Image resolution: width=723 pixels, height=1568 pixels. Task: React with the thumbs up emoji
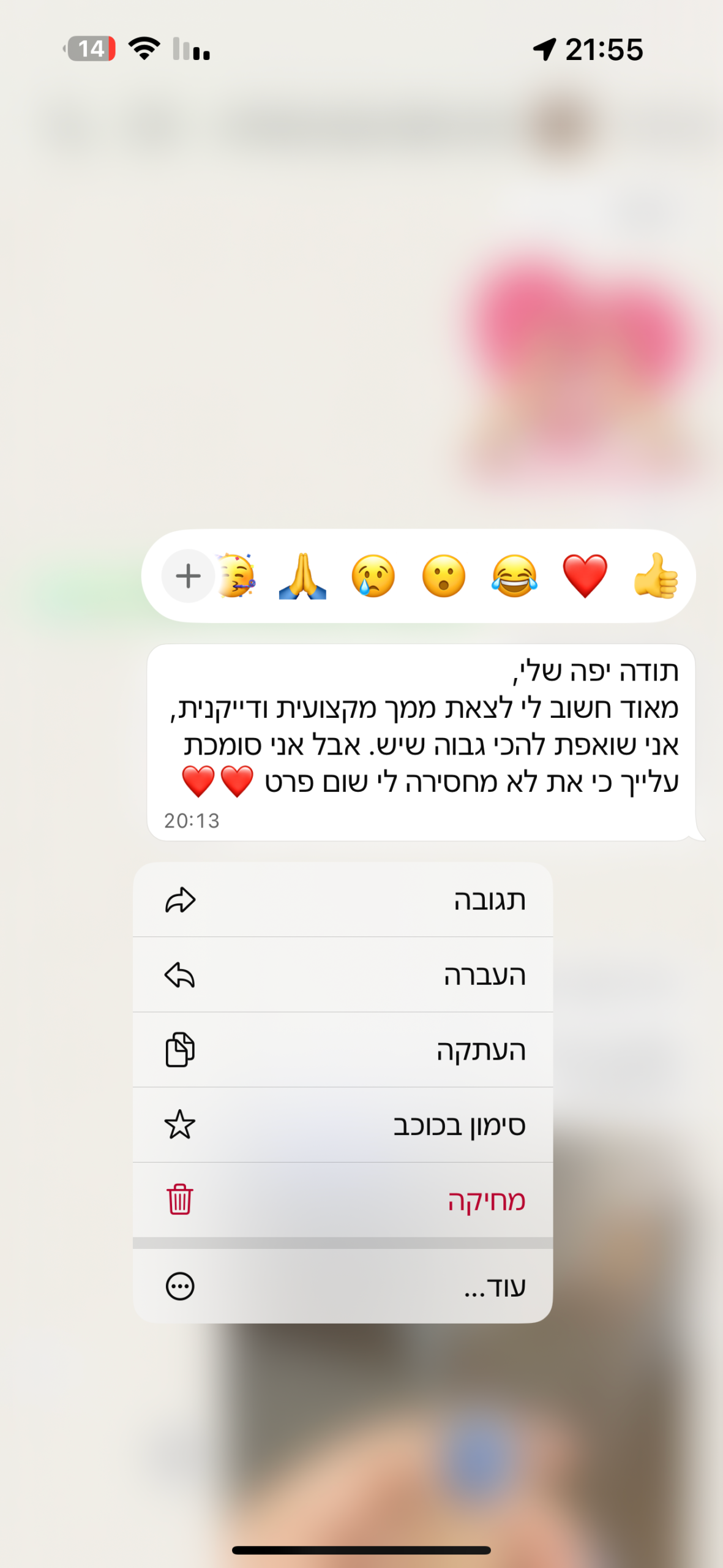656,576
